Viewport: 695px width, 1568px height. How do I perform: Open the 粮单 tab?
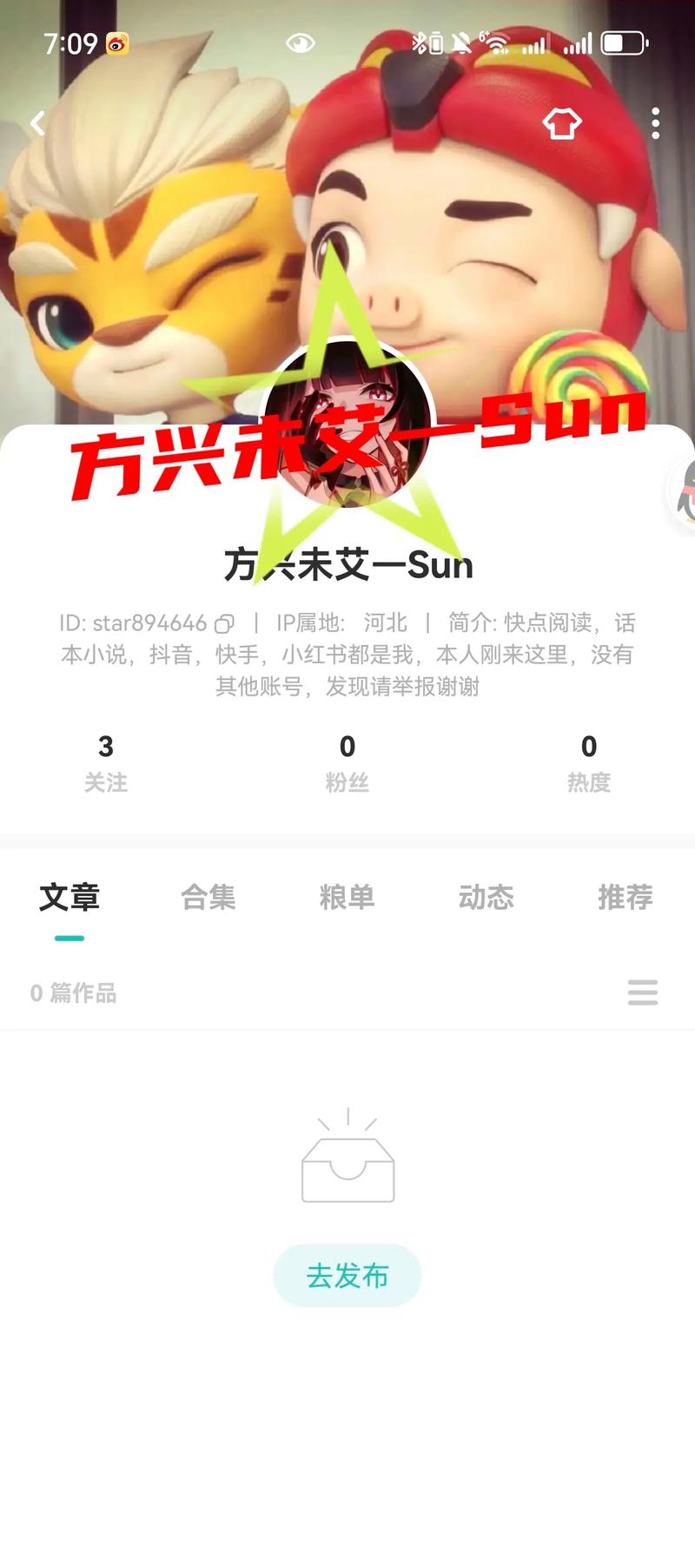point(347,898)
